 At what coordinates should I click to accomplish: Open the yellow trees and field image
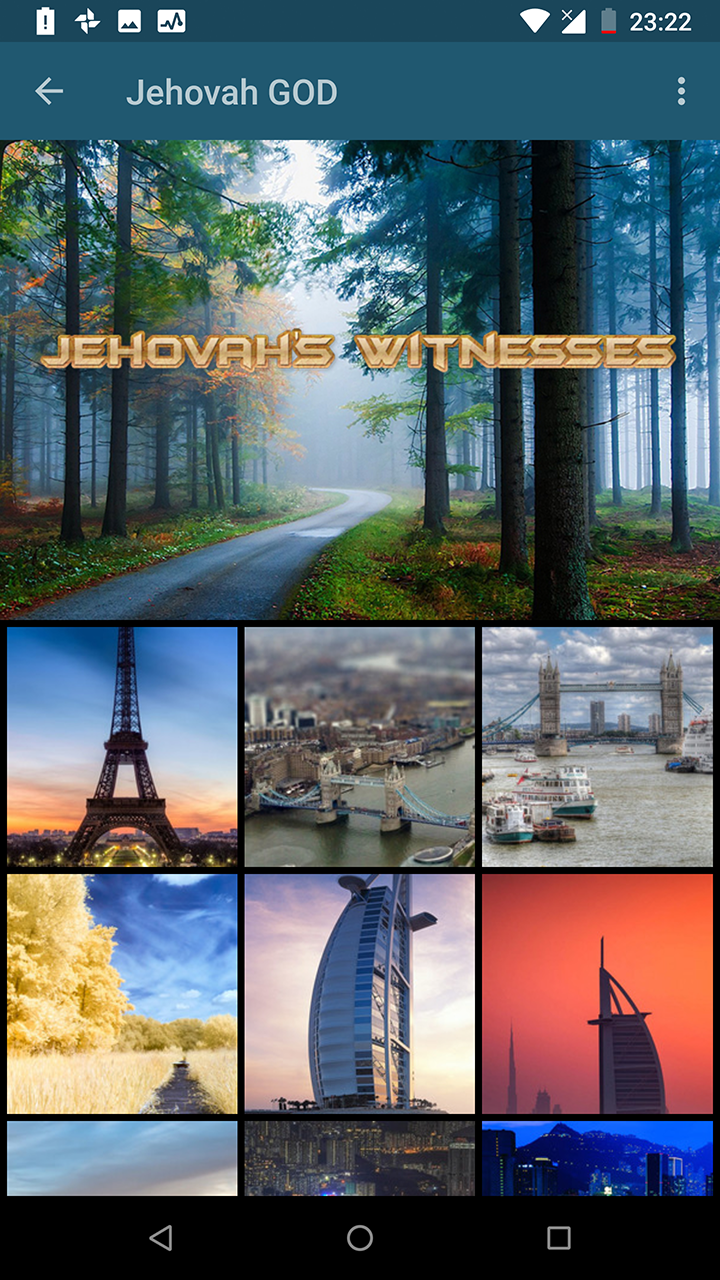(122, 993)
